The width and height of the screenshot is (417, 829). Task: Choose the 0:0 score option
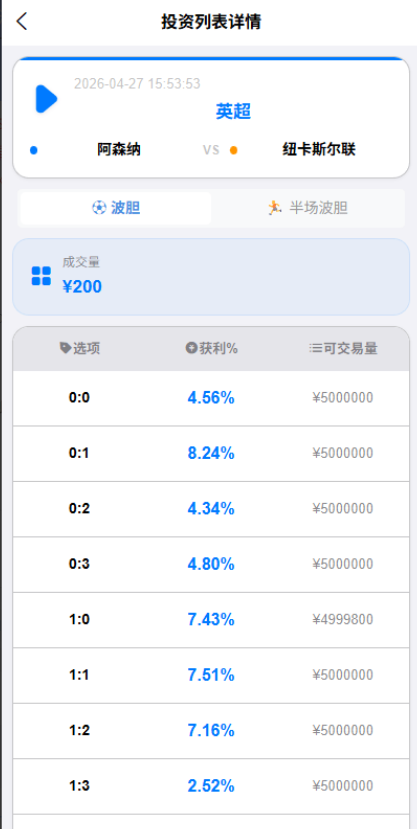(x=211, y=398)
